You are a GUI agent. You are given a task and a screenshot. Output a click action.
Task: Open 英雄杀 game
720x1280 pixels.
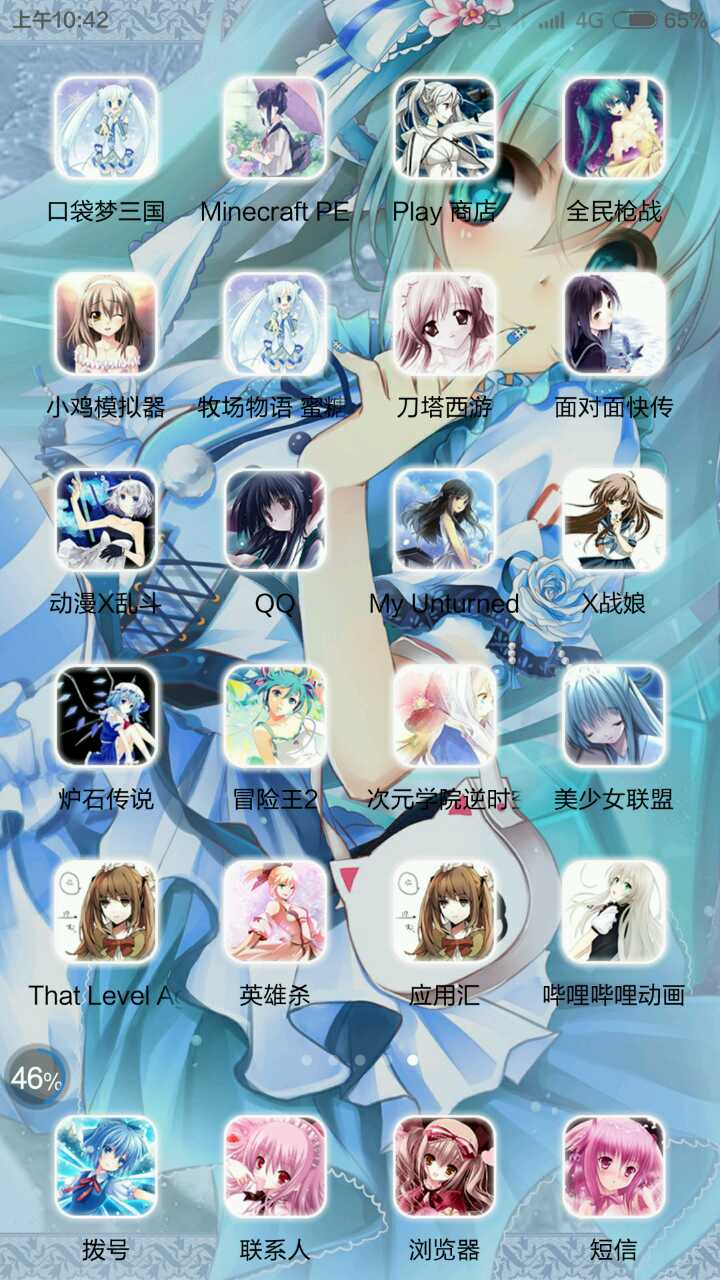coord(275,912)
